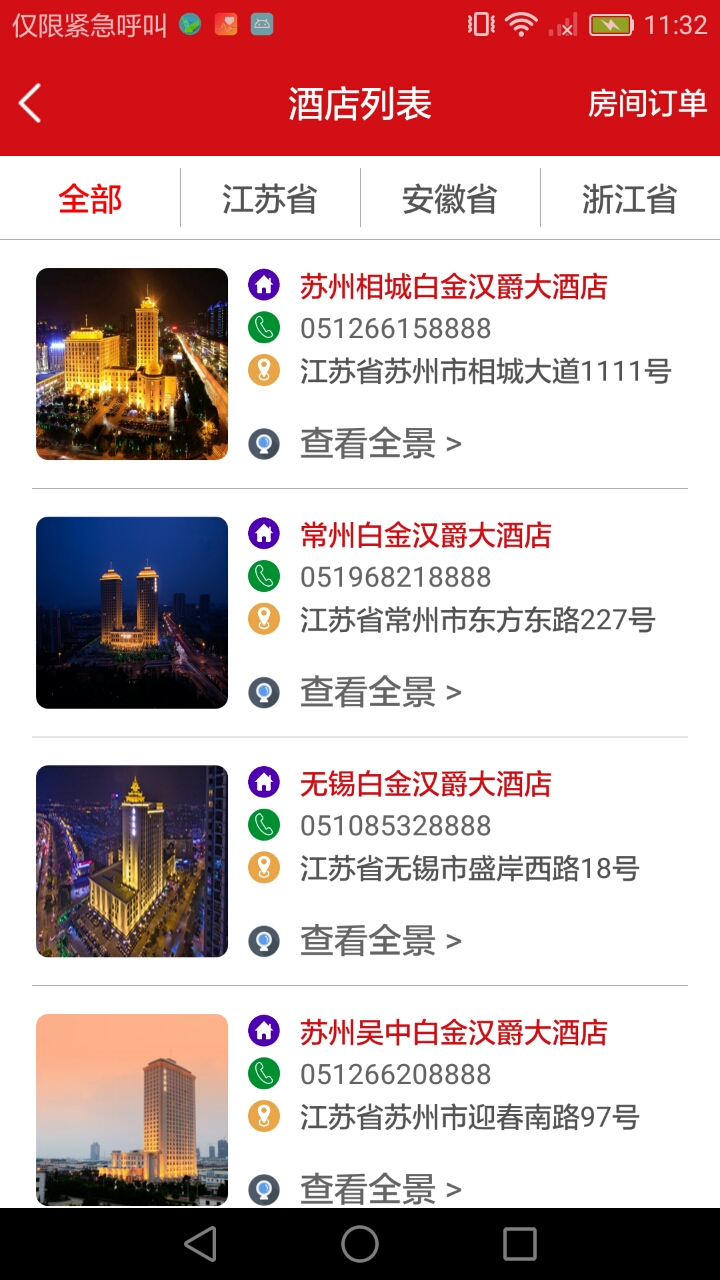Open 苏州吴中白金汉爵大酒店 details
The width and height of the screenshot is (720, 1280).
tap(454, 1032)
